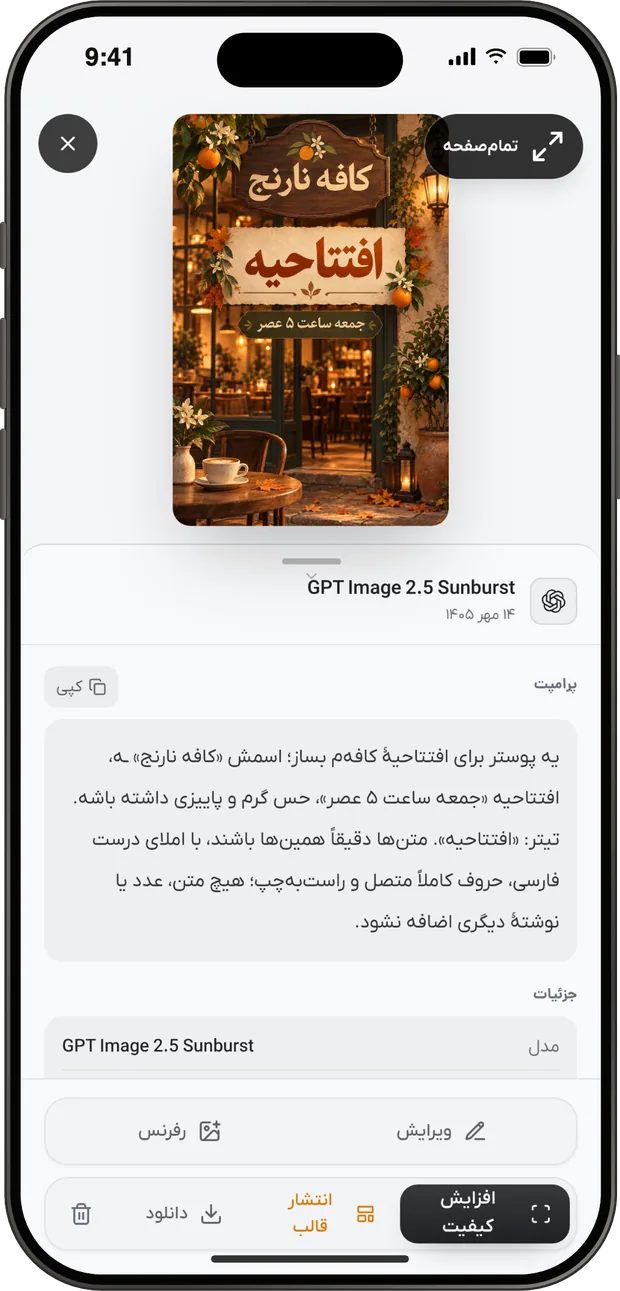Tap the generated café poster image
Image resolution: width=620 pixels, height=1291 pixels.
(x=310, y=320)
